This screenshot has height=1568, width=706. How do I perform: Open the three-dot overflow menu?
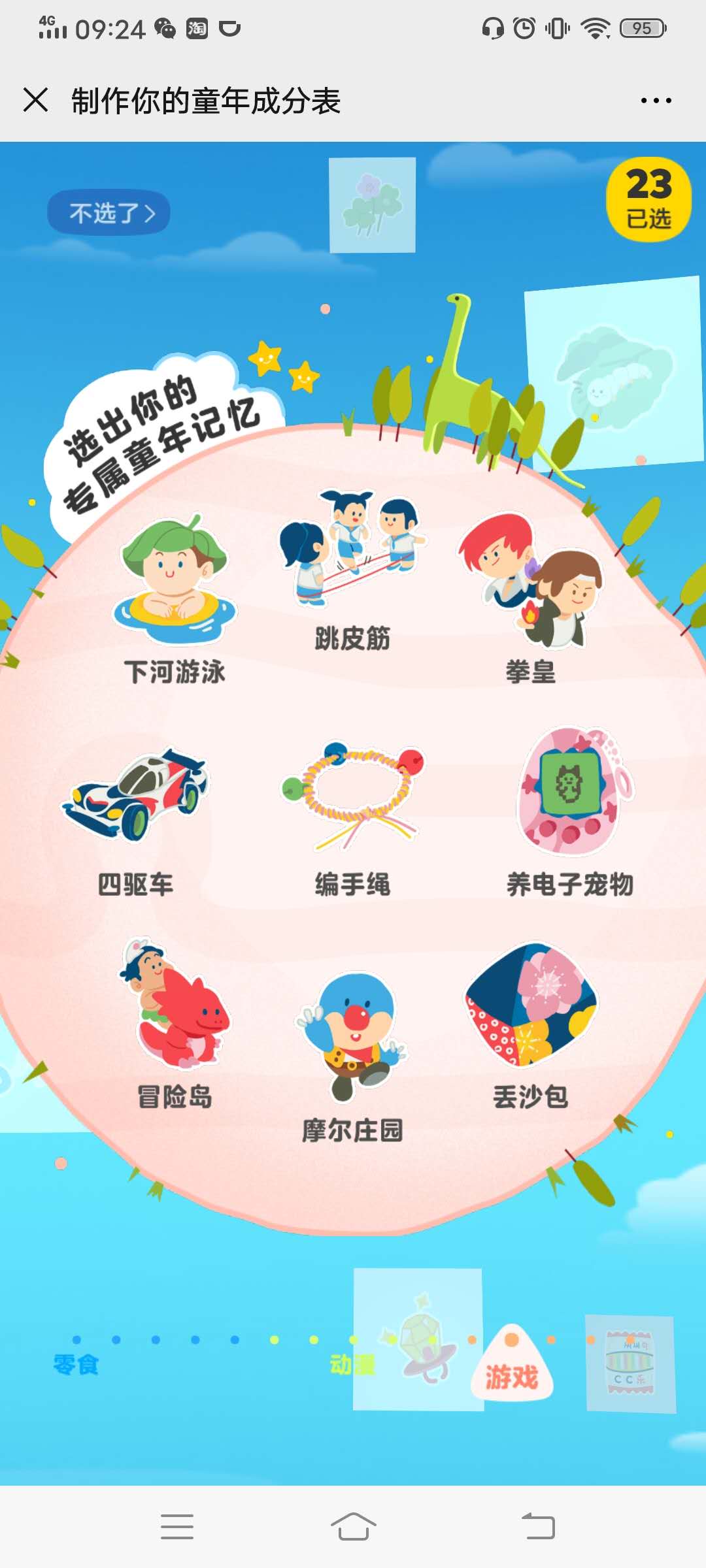tap(656, 101)
